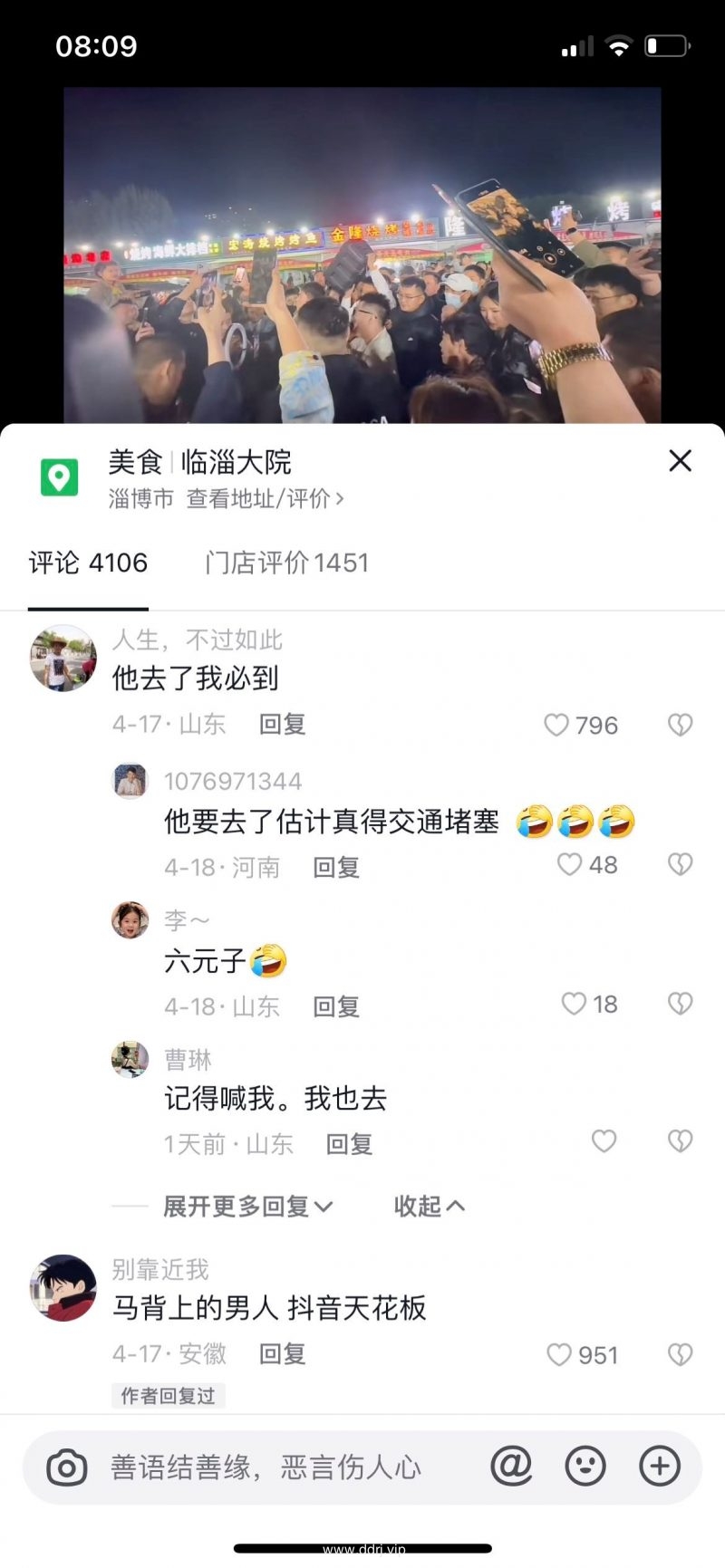
Task: Open the emoji picker
Action: tap(585, 1467)
